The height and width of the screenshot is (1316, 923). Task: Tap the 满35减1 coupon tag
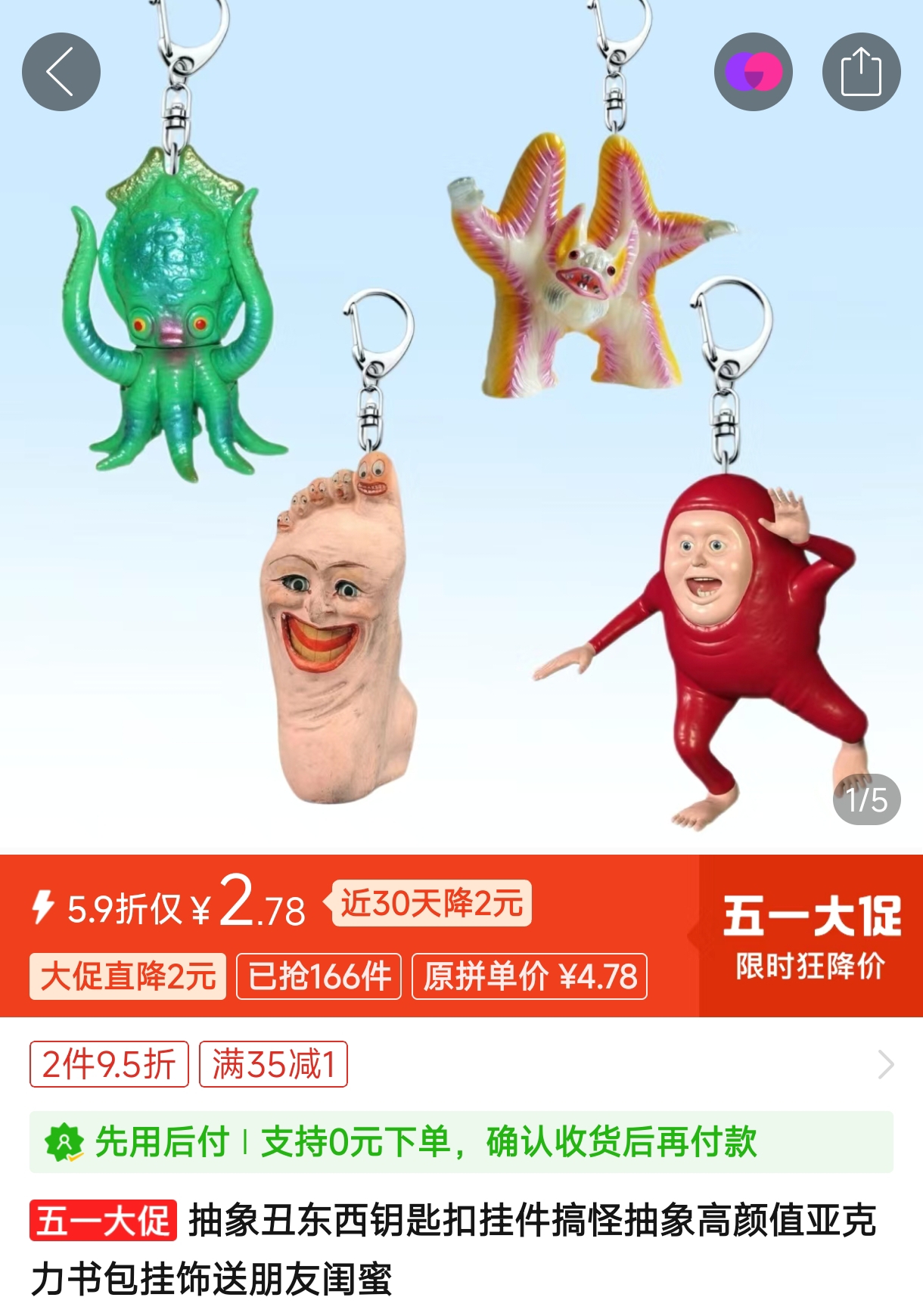pyautogui.click(x=273, y=1064)
